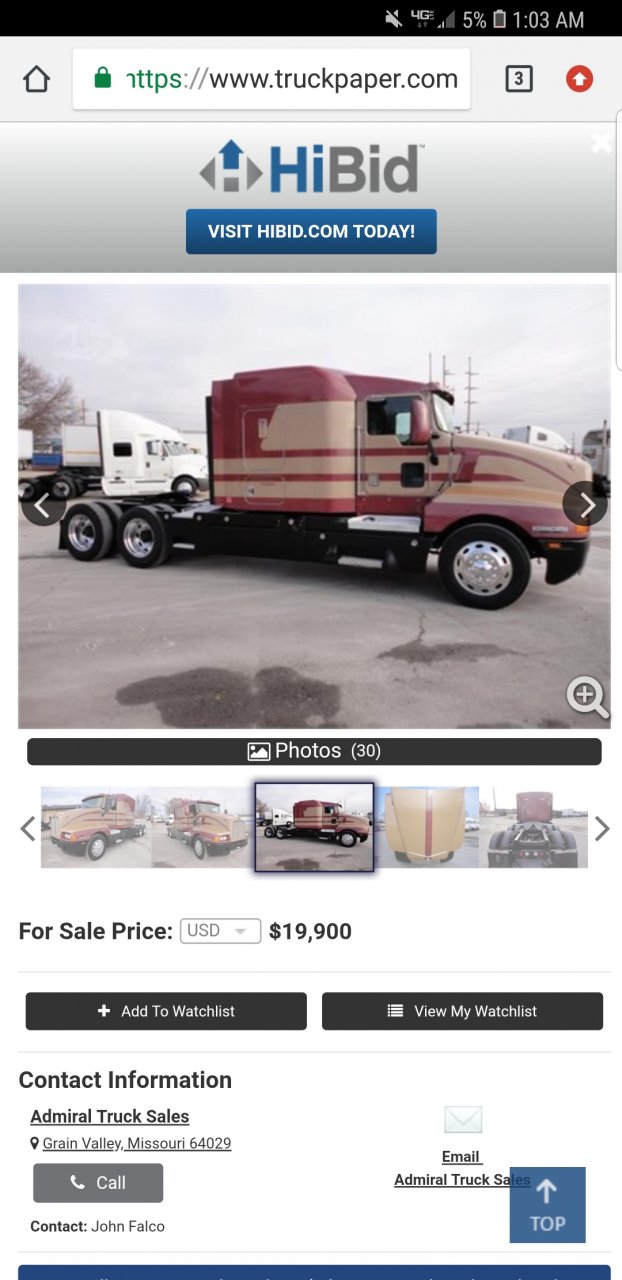
Task: Show the previous truck photo
Action: pos(42,505)
